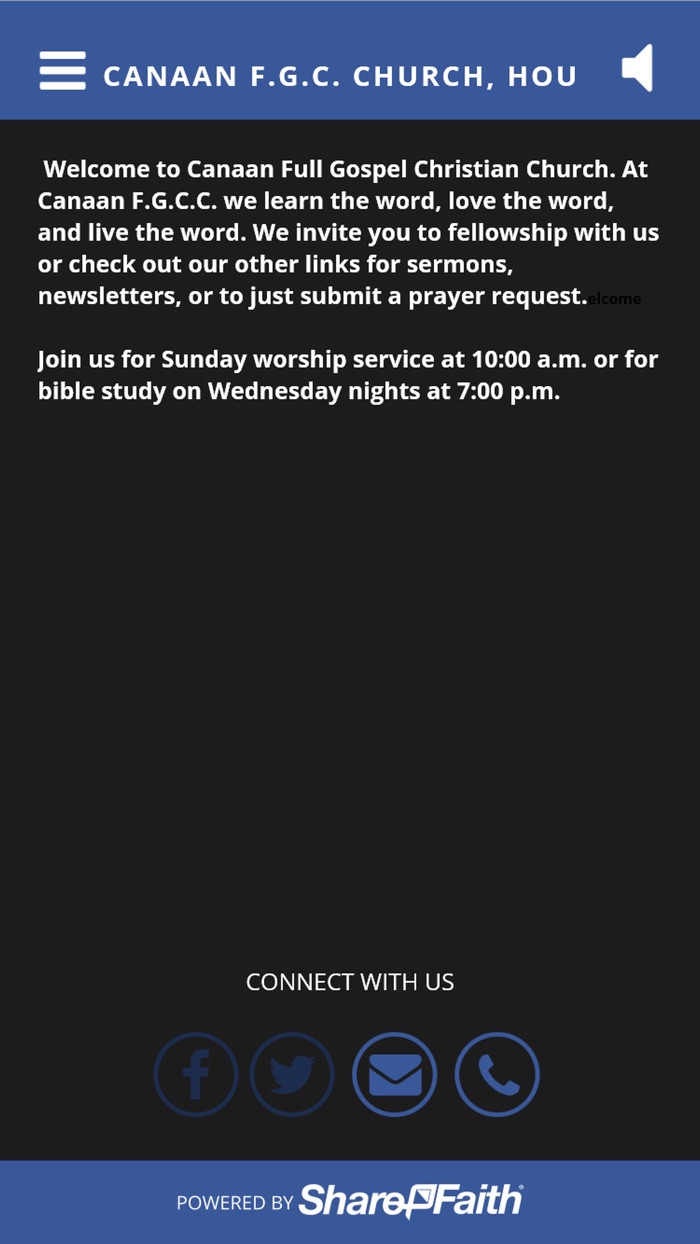Viewport: 700px width, 1244px height.
Task: Open the church's Facebook page
Action: pyautogui.click(x=196, y=1075)
